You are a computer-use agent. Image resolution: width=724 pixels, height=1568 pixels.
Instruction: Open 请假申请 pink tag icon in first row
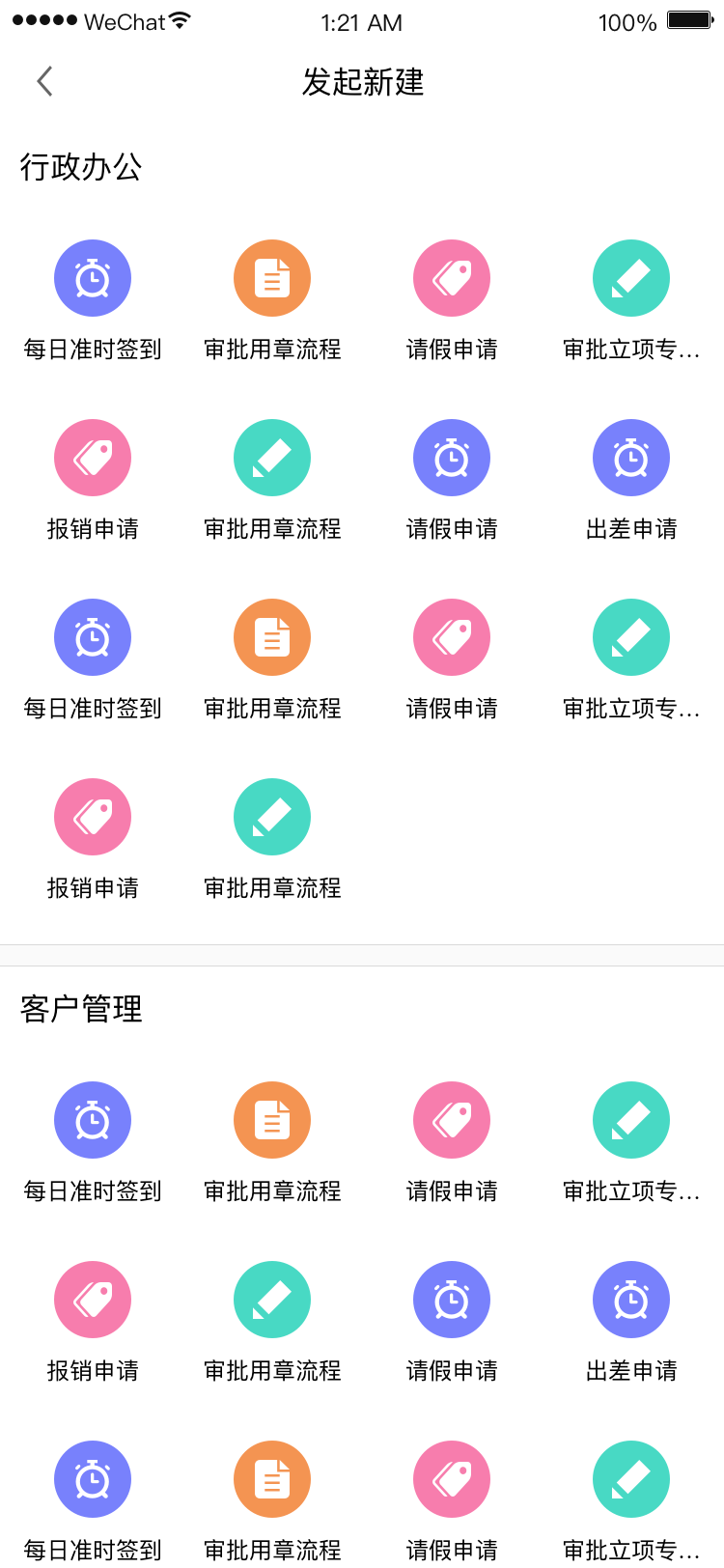[452, 278]
